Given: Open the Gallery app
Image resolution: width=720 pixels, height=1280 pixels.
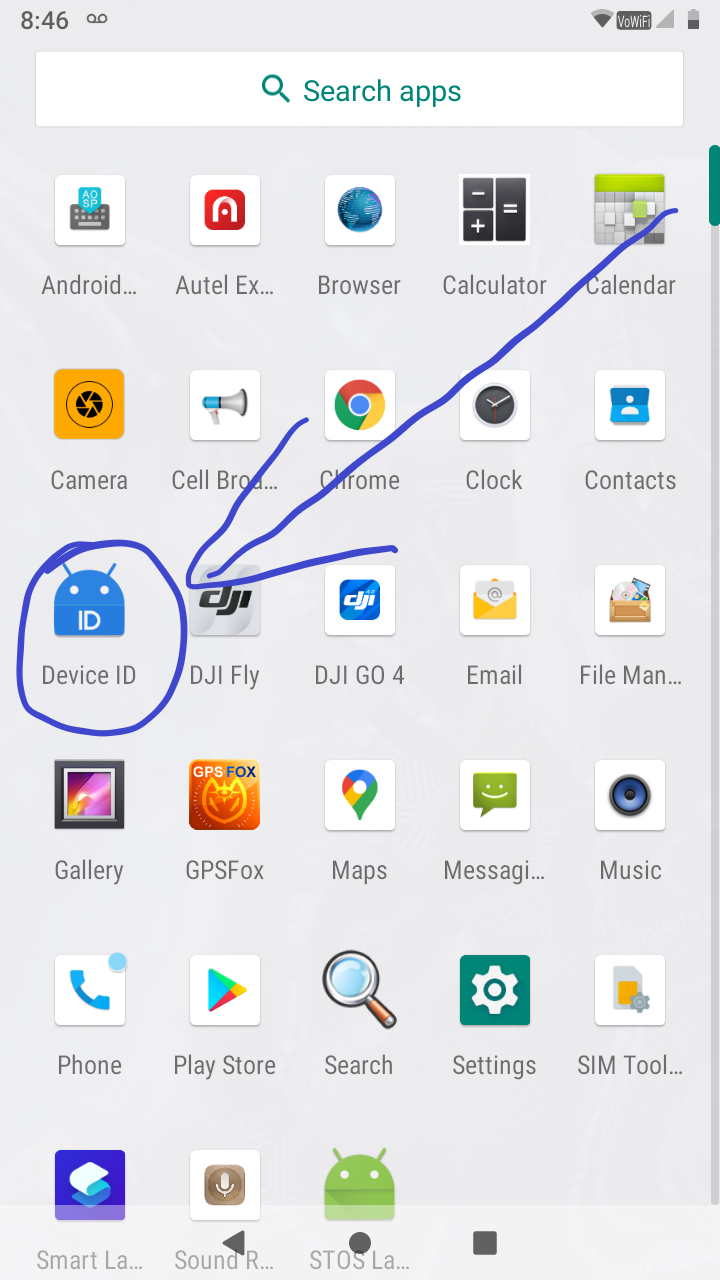Looking at the screenshot, I should (x=89, y=796).
